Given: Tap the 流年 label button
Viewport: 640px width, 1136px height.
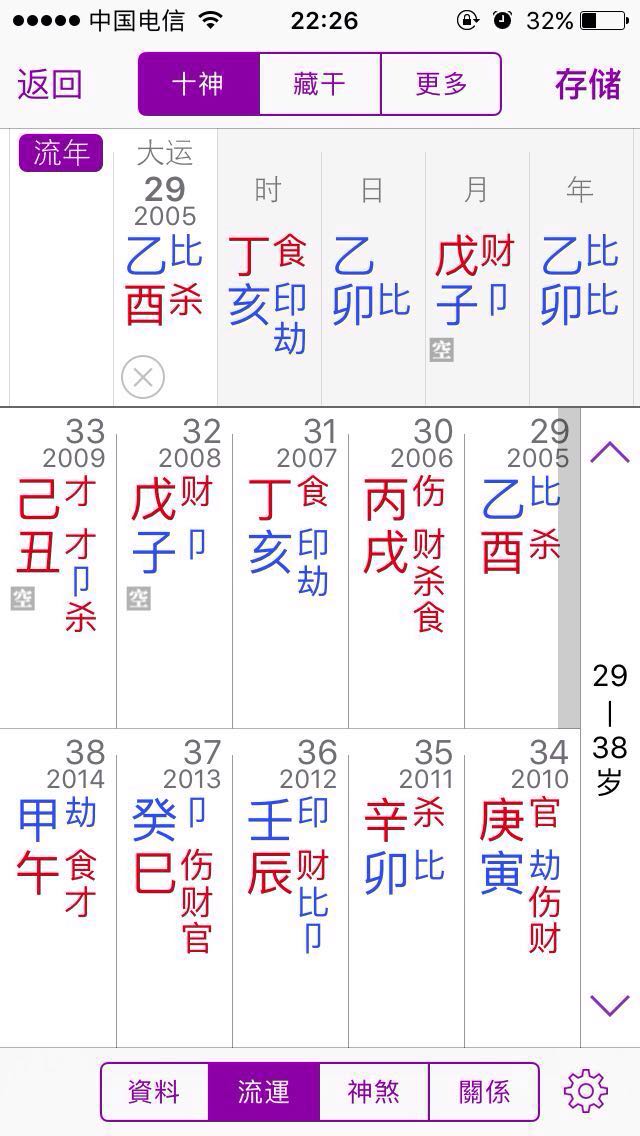Looking at the screenshot, I should click(61, 154).
